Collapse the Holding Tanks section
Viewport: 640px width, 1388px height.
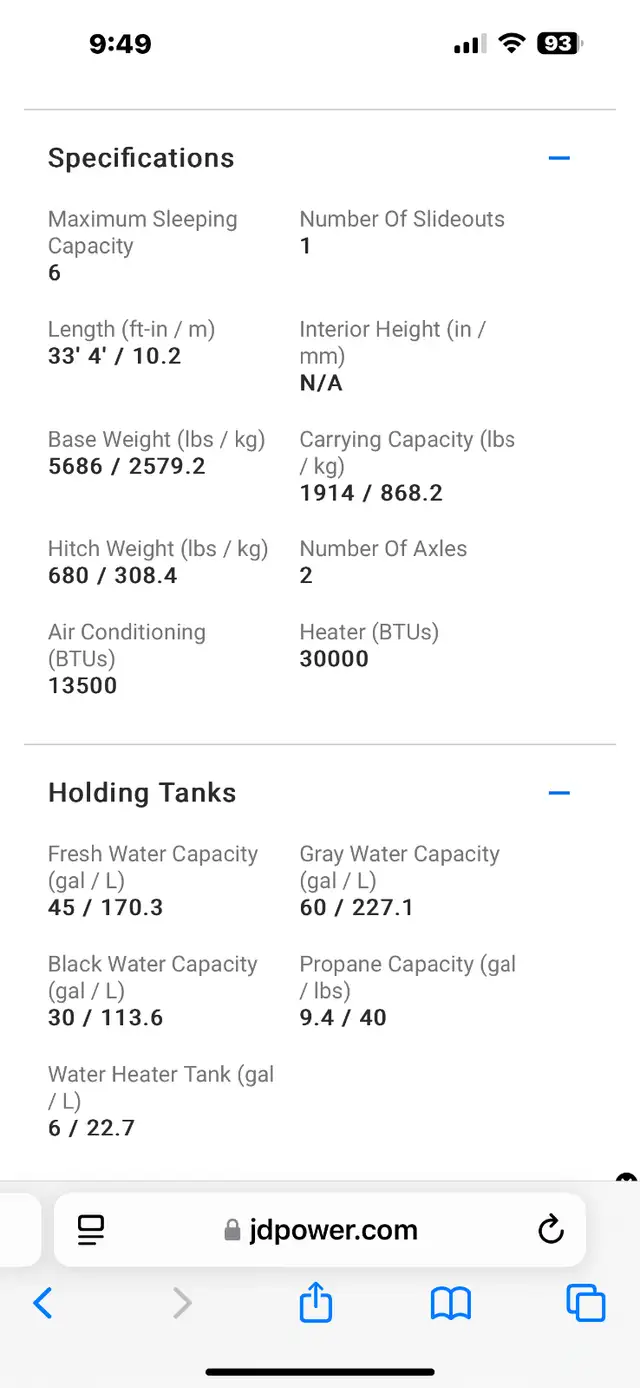pyautogui.click(x=559, y=793)
